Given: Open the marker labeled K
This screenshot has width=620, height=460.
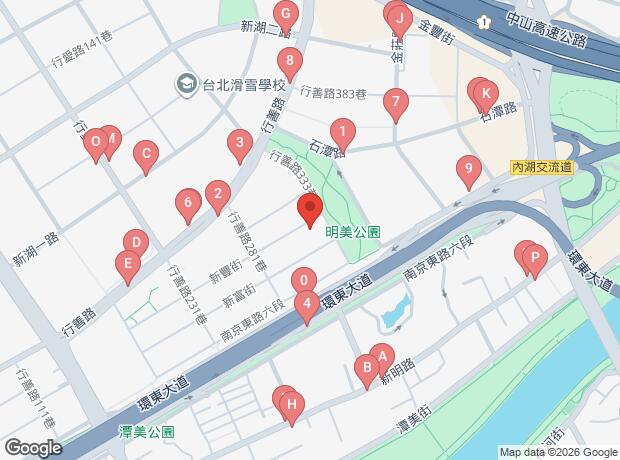Looking at the screenshot, I should [485, 95].
